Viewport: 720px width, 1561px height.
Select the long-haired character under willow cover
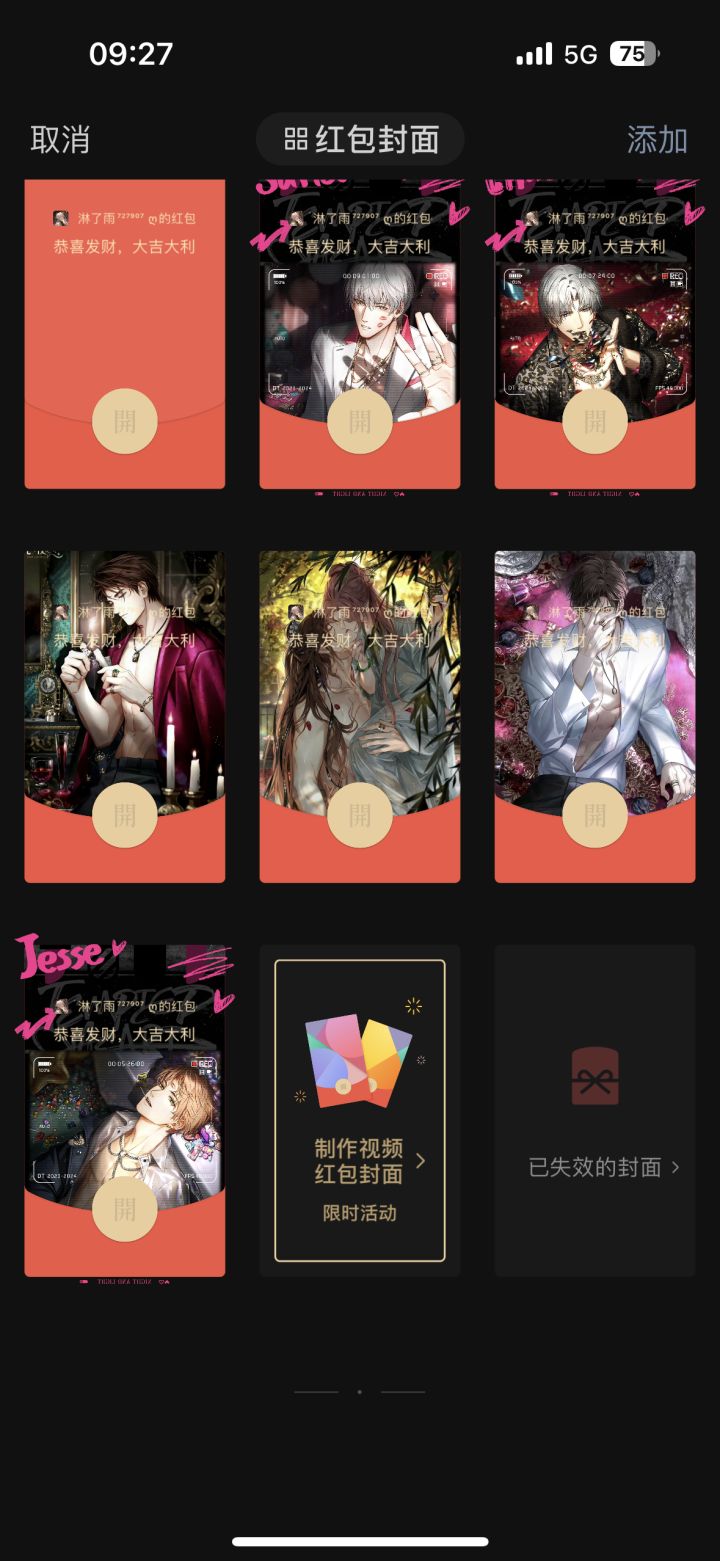[x=360, y=717]
